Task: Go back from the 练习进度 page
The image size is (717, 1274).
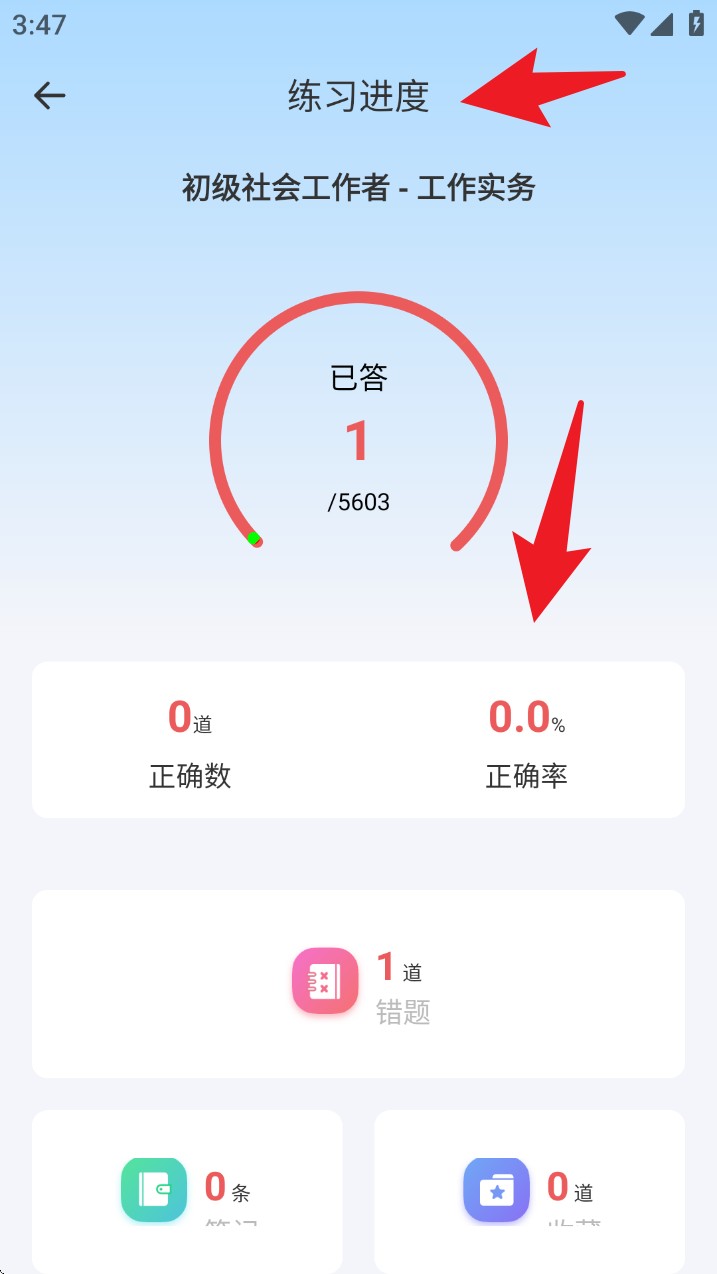Action: tap(49, 95)
